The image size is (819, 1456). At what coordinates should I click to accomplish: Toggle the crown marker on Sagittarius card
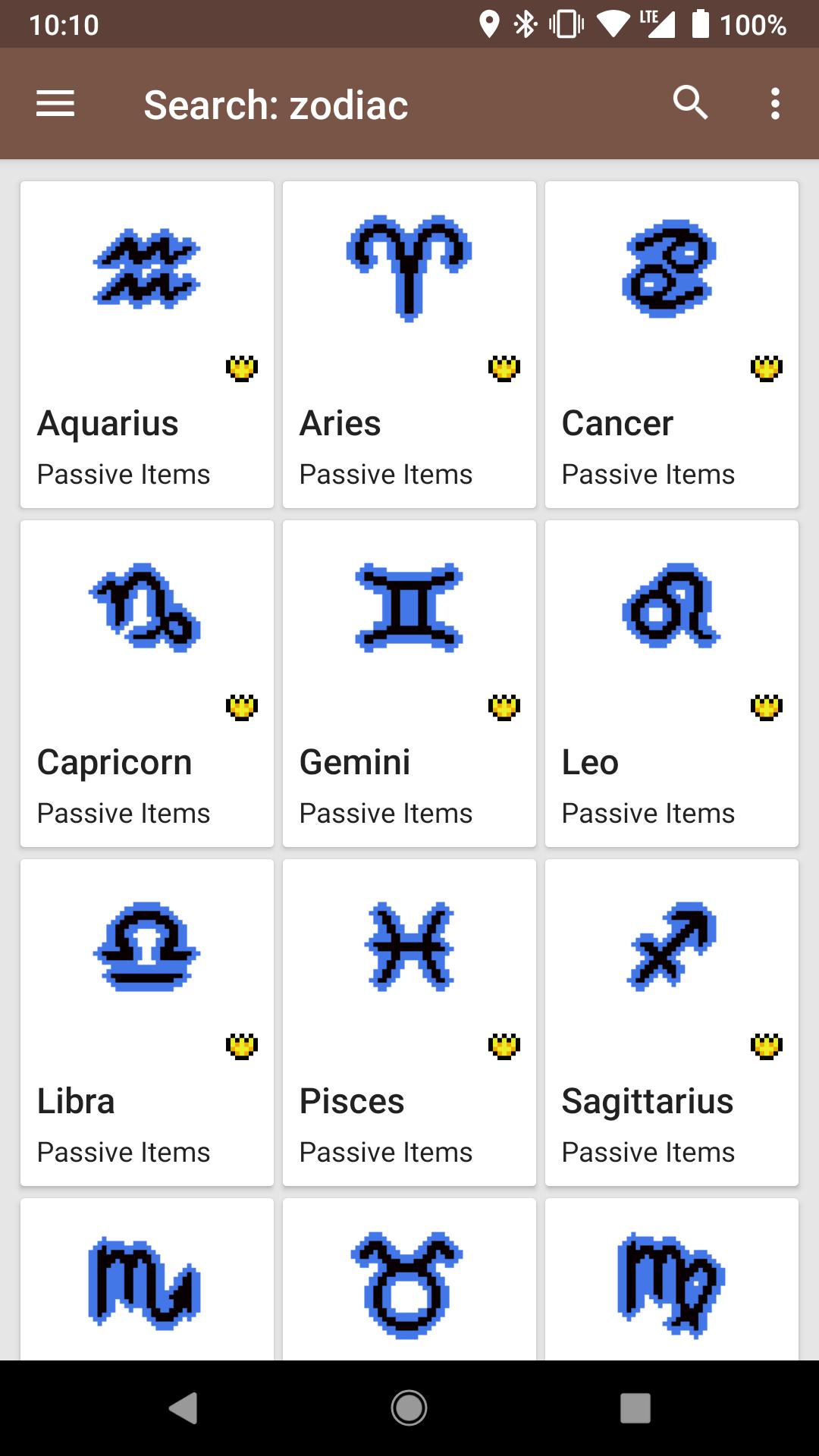pos(766,1046)
